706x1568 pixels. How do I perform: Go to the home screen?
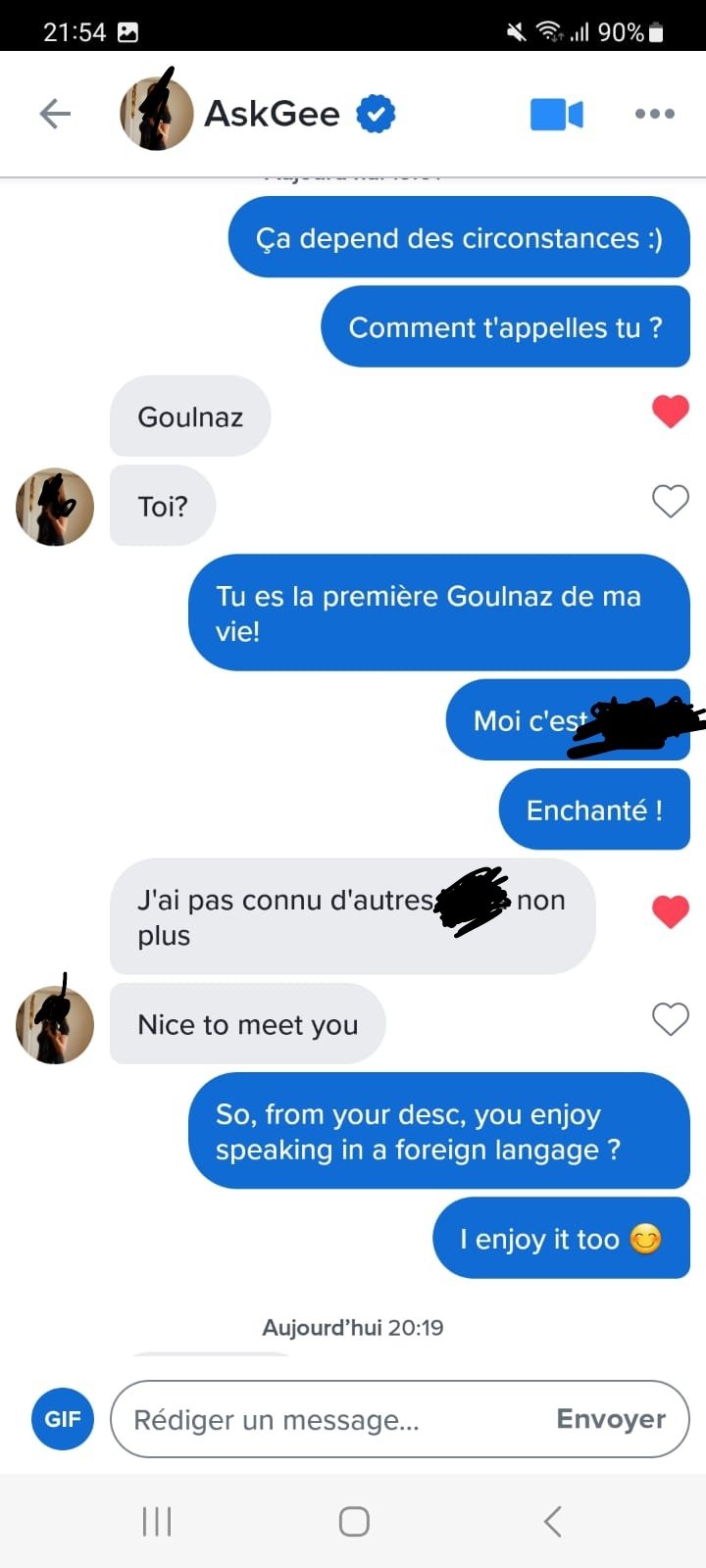point(354,1521)
